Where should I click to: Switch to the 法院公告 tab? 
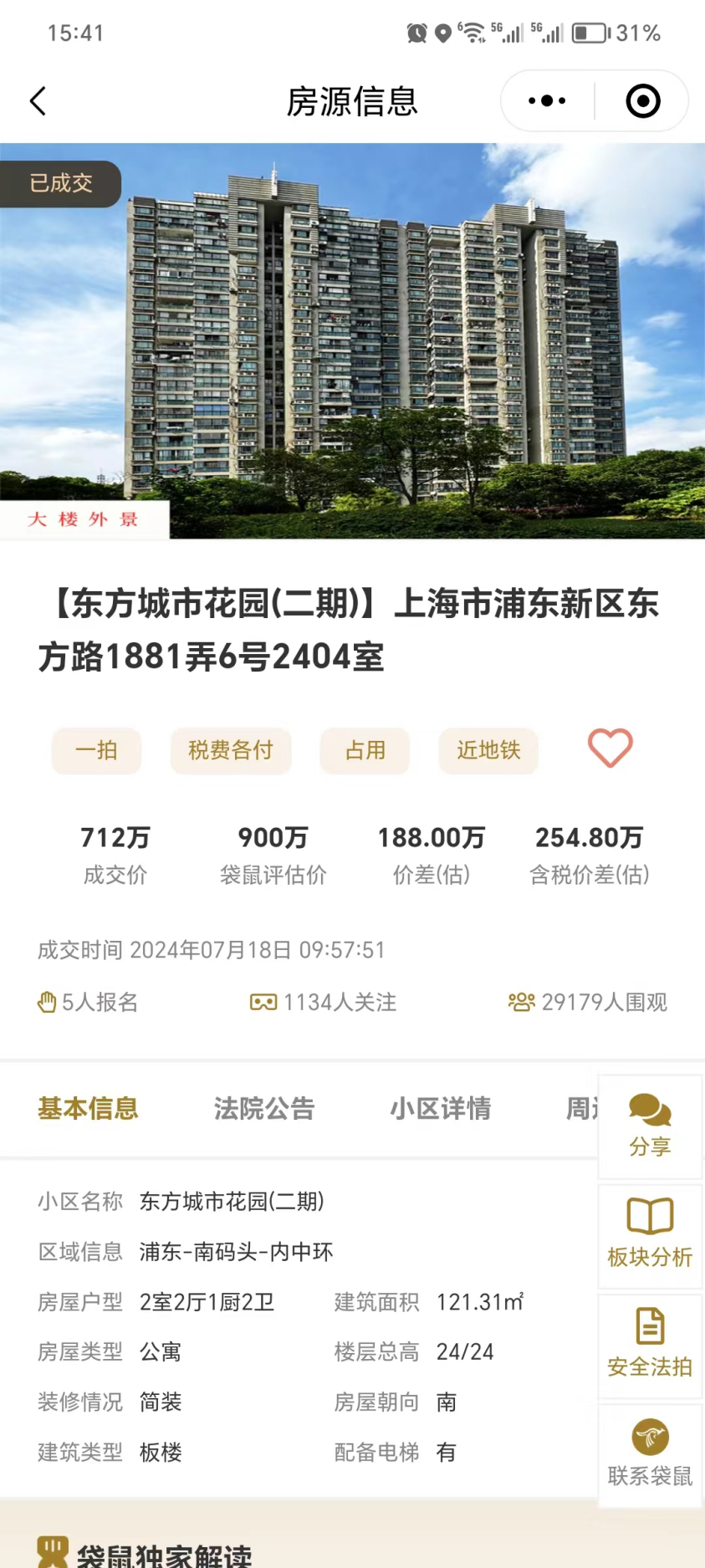click(263, 1108)
